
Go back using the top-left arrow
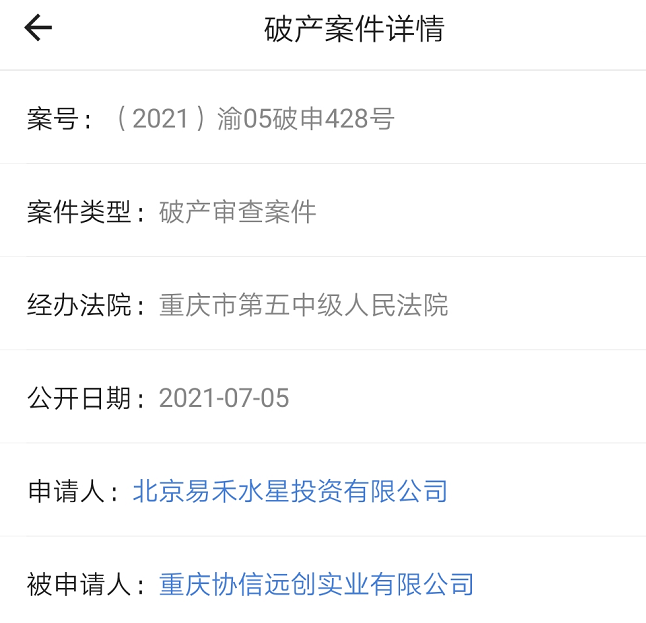point(38,29)
